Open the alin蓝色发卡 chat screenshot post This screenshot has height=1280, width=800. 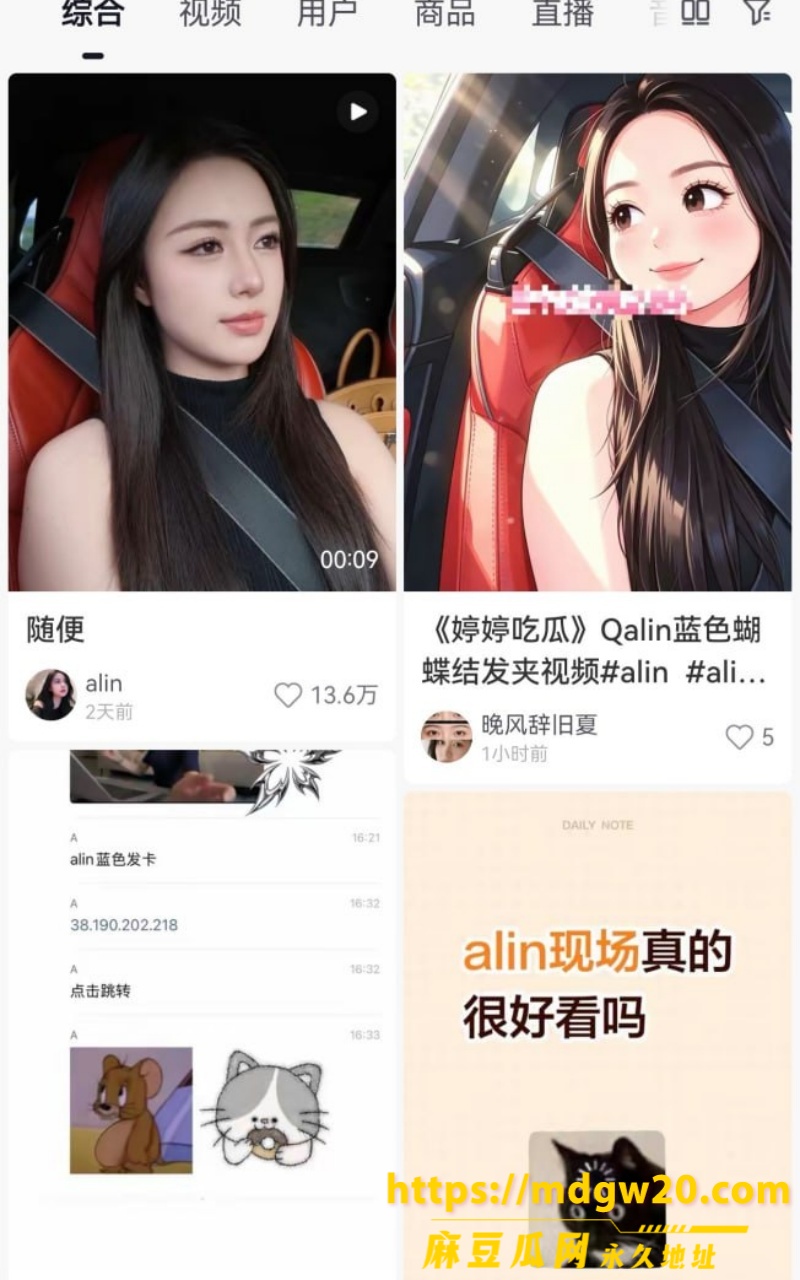pos(202,975)
